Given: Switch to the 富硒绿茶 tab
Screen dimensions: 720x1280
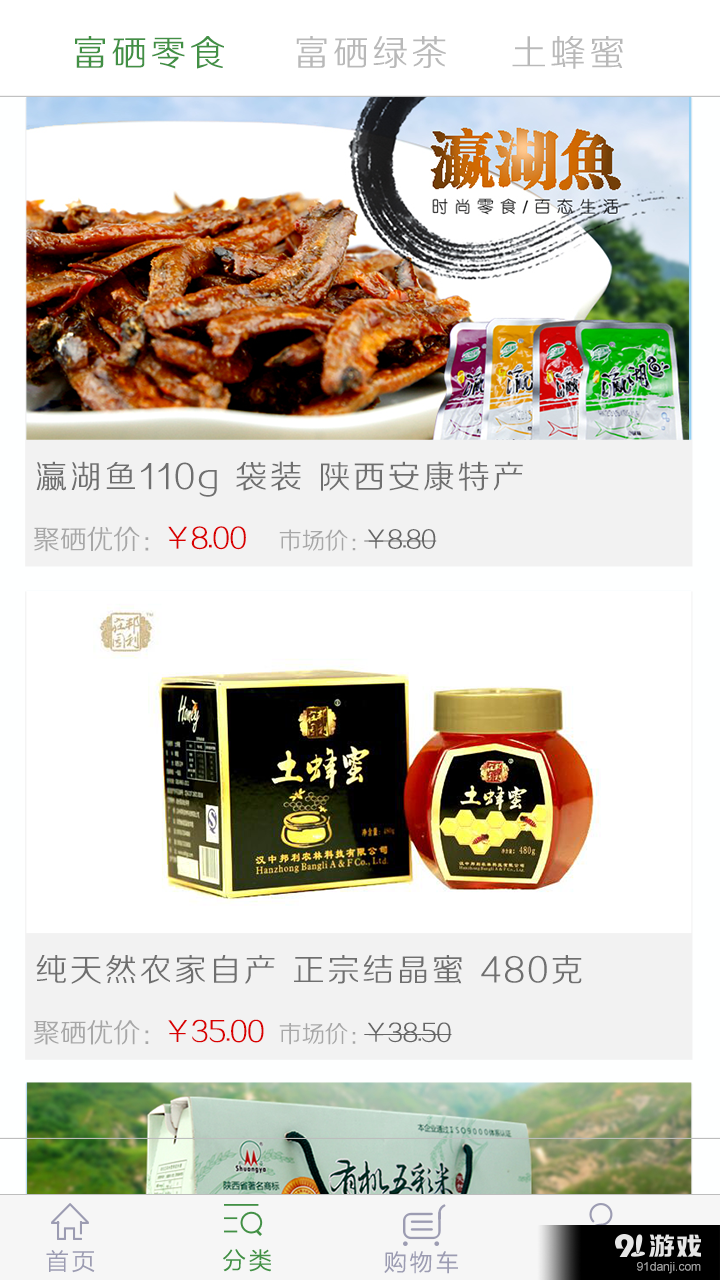Looking at the screenshot, I should [371, 55].
